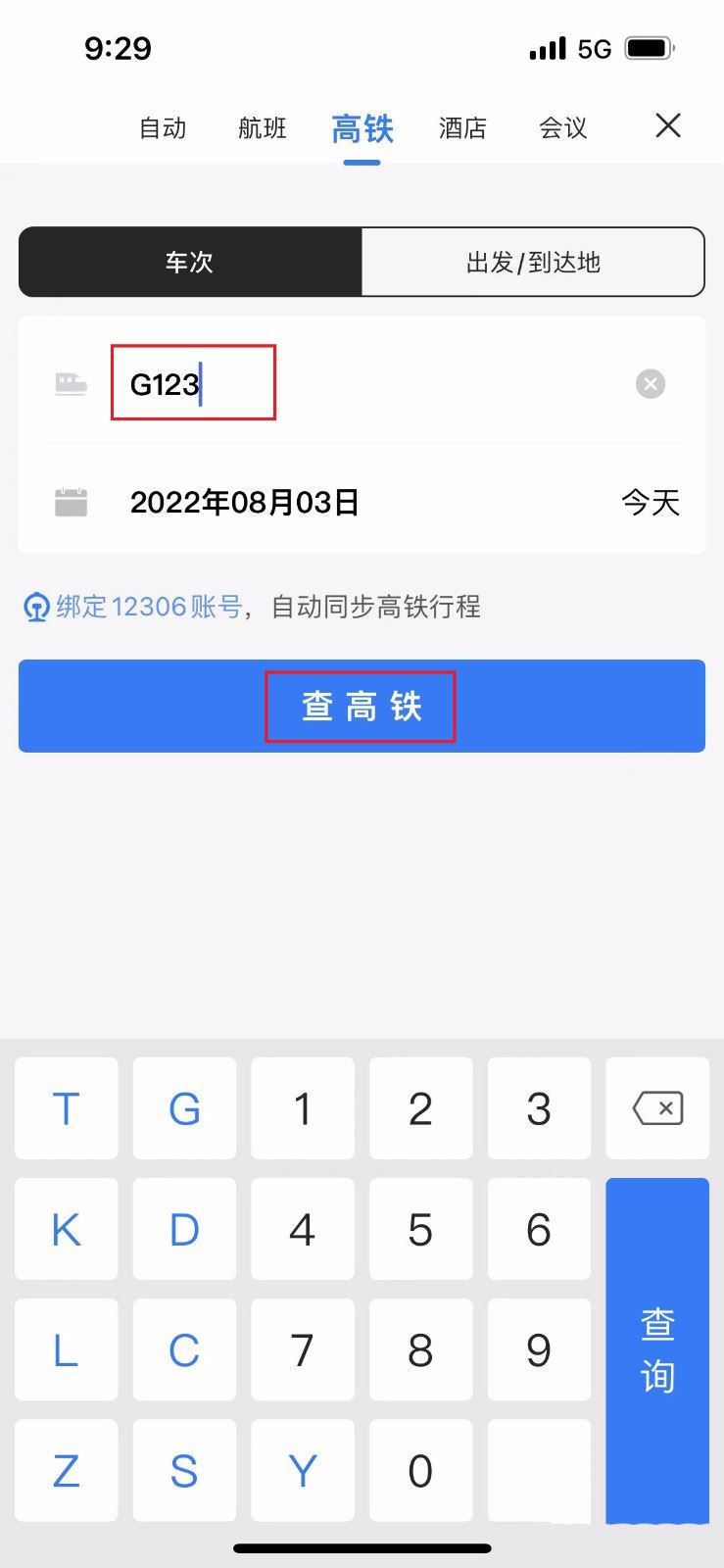Switch to the 酒店 tab
This screenshot has width=724, height=1568.
[x=462, y=128]
